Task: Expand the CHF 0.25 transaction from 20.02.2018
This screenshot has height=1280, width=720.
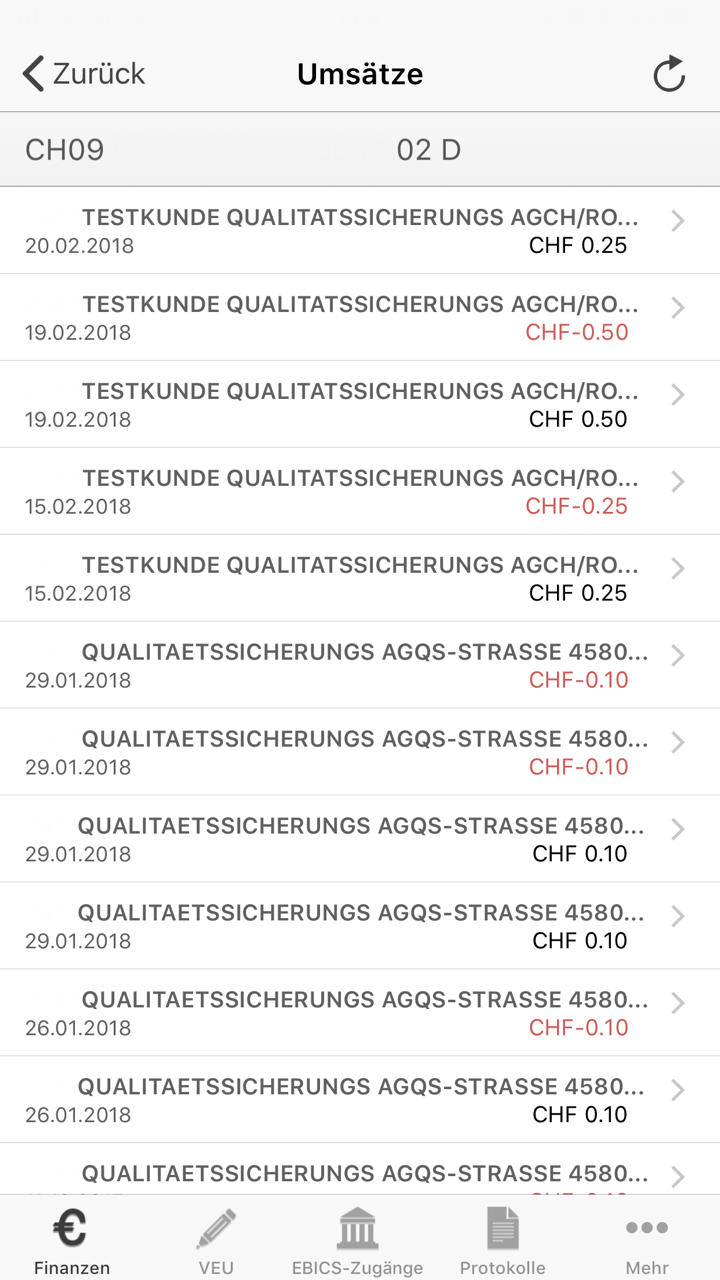Action: coord(360,229)
